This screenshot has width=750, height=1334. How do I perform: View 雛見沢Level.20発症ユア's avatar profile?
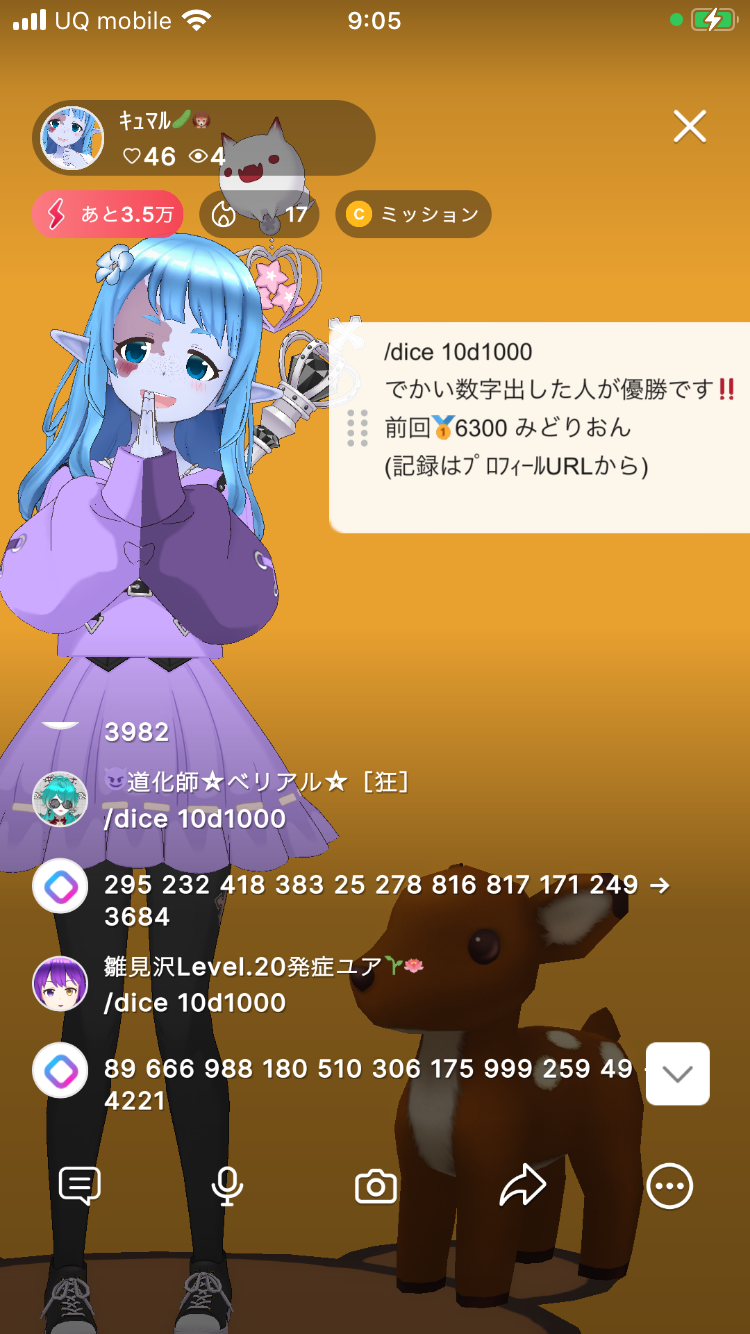60,983
